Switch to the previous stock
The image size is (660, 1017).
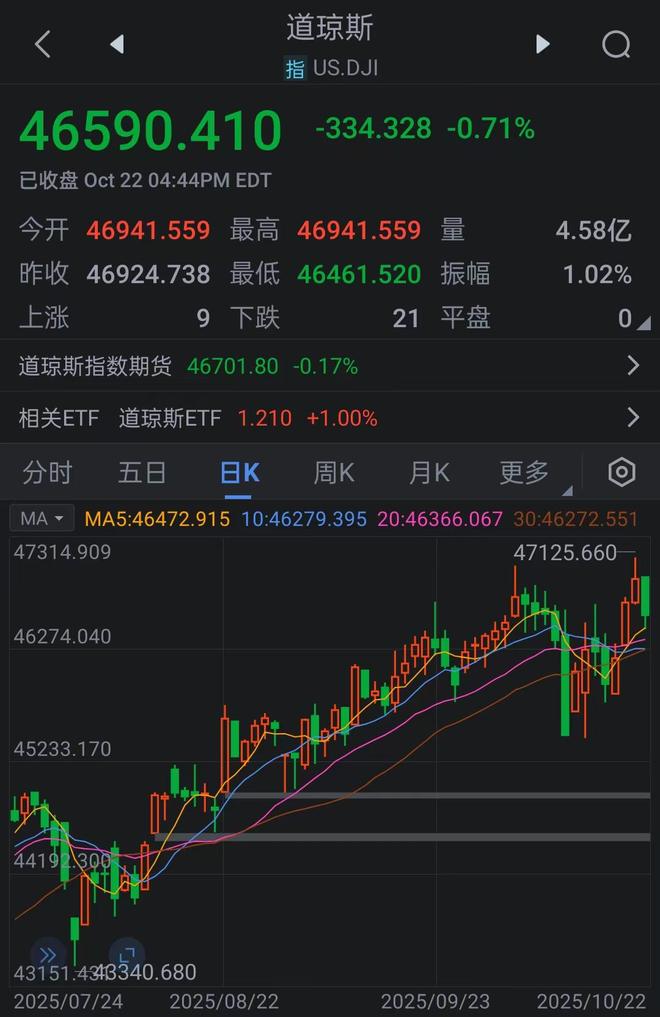[x=117, y=44]
